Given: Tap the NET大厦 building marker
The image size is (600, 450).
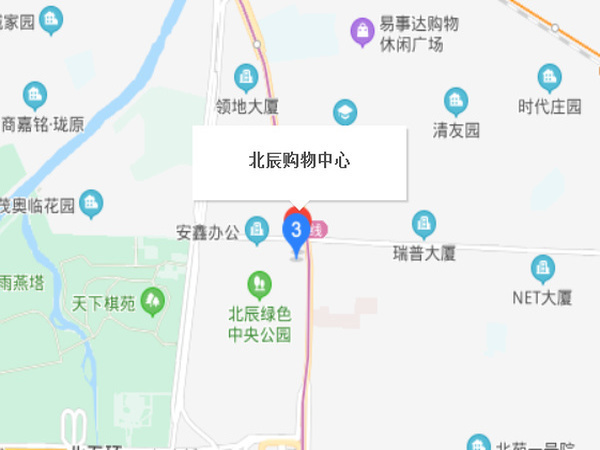Looking at the screenshot, I should [543, 268].
